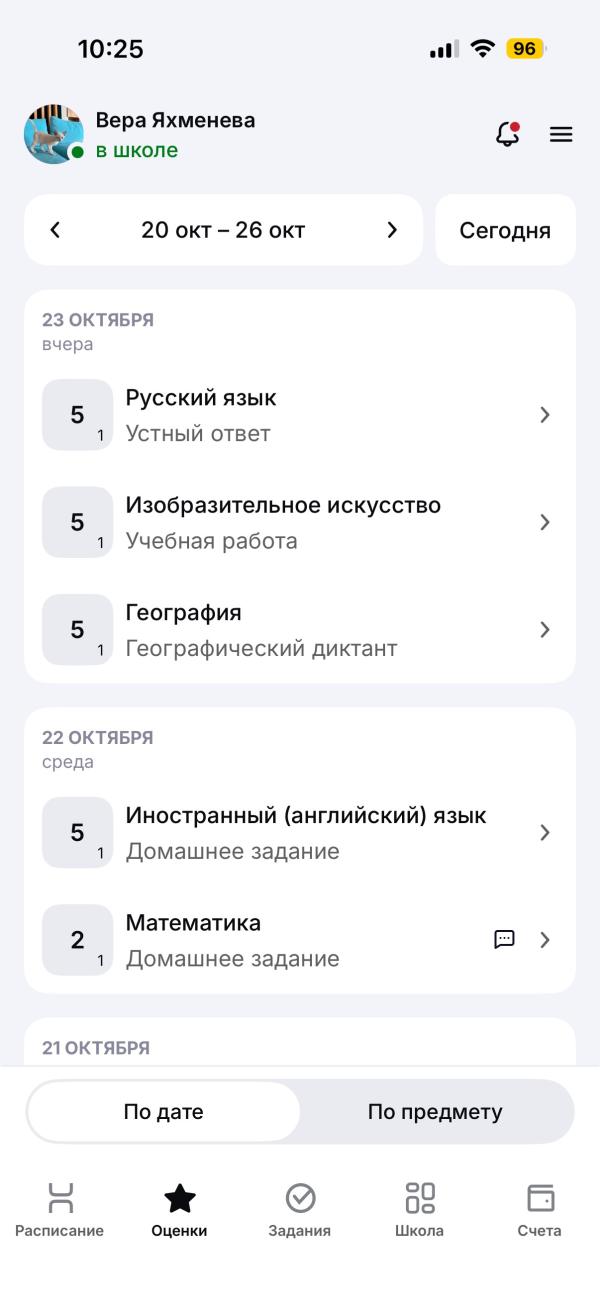Image resolution: width=600 pixels, height=1303 pixels.
Task: Go to the Задания tab
Action: click(300, 1210)
